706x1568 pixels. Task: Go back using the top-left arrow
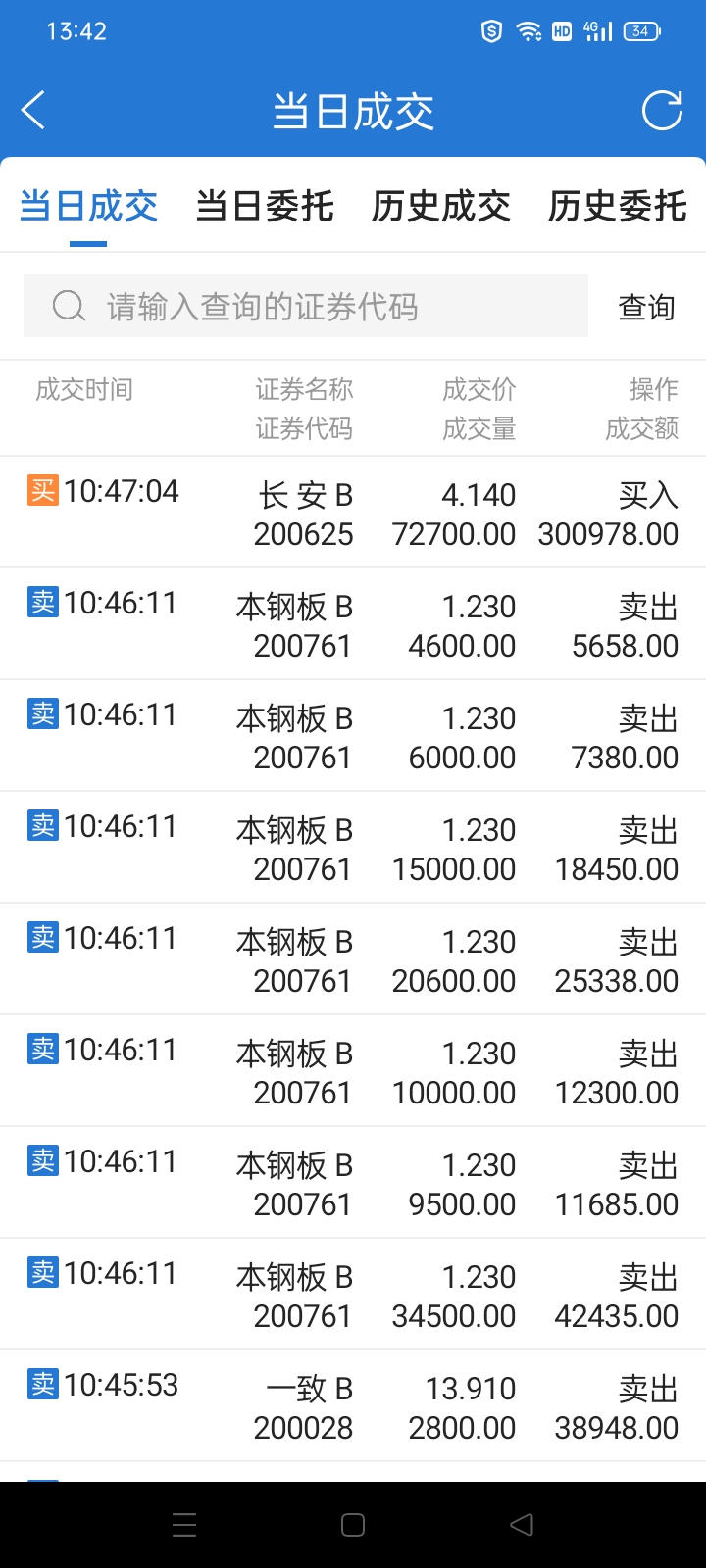[33, 110]
